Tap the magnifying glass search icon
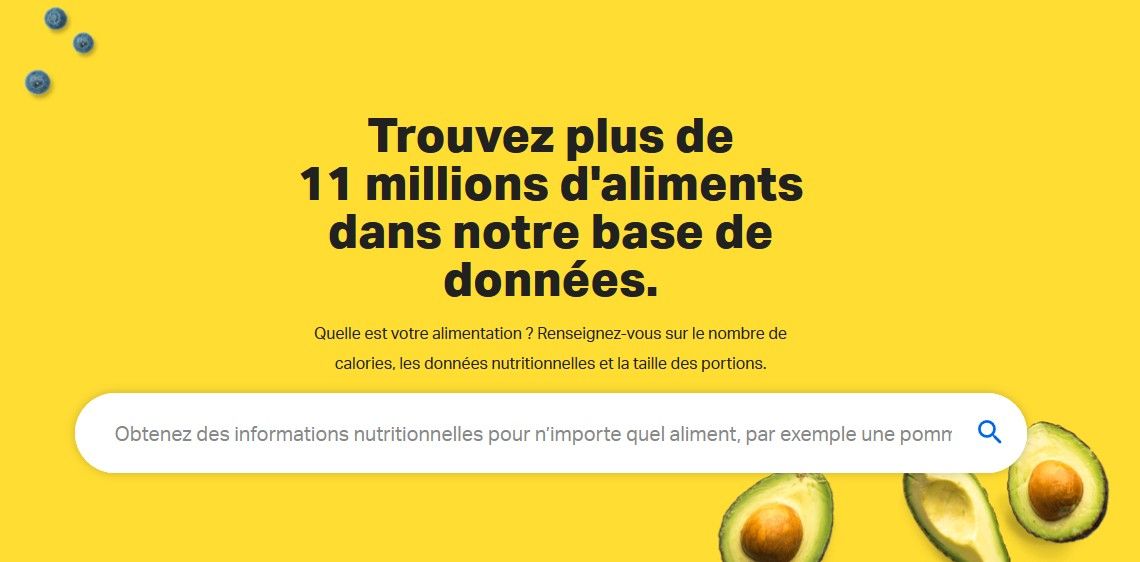 (x=989, y=432)
